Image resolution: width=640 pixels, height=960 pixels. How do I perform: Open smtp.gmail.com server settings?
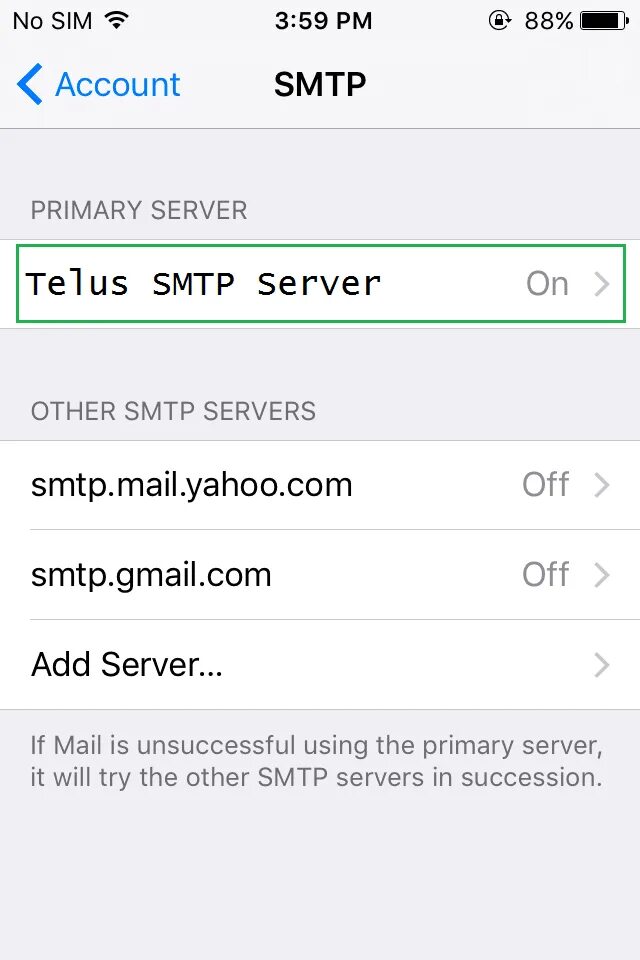[x=320, y=575]
